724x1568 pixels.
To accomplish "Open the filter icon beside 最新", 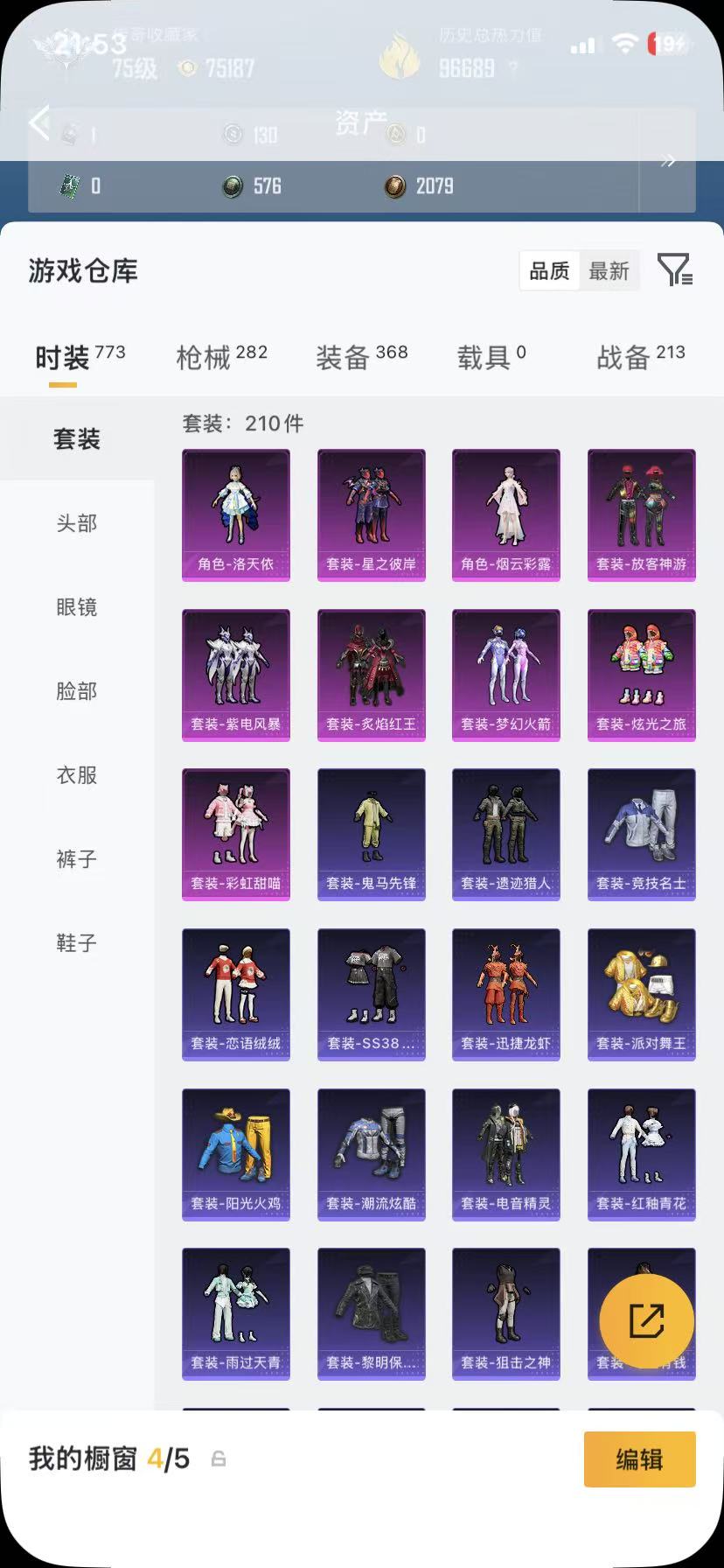I will tap(674, 270).
